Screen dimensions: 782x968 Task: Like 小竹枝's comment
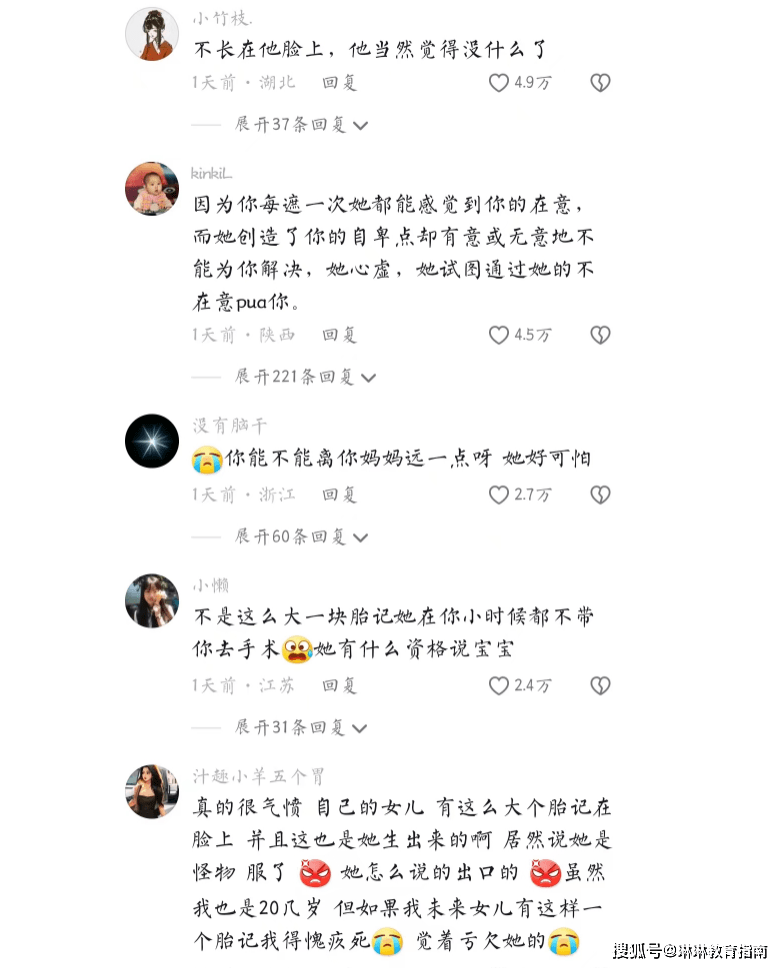tap(499, 83)
